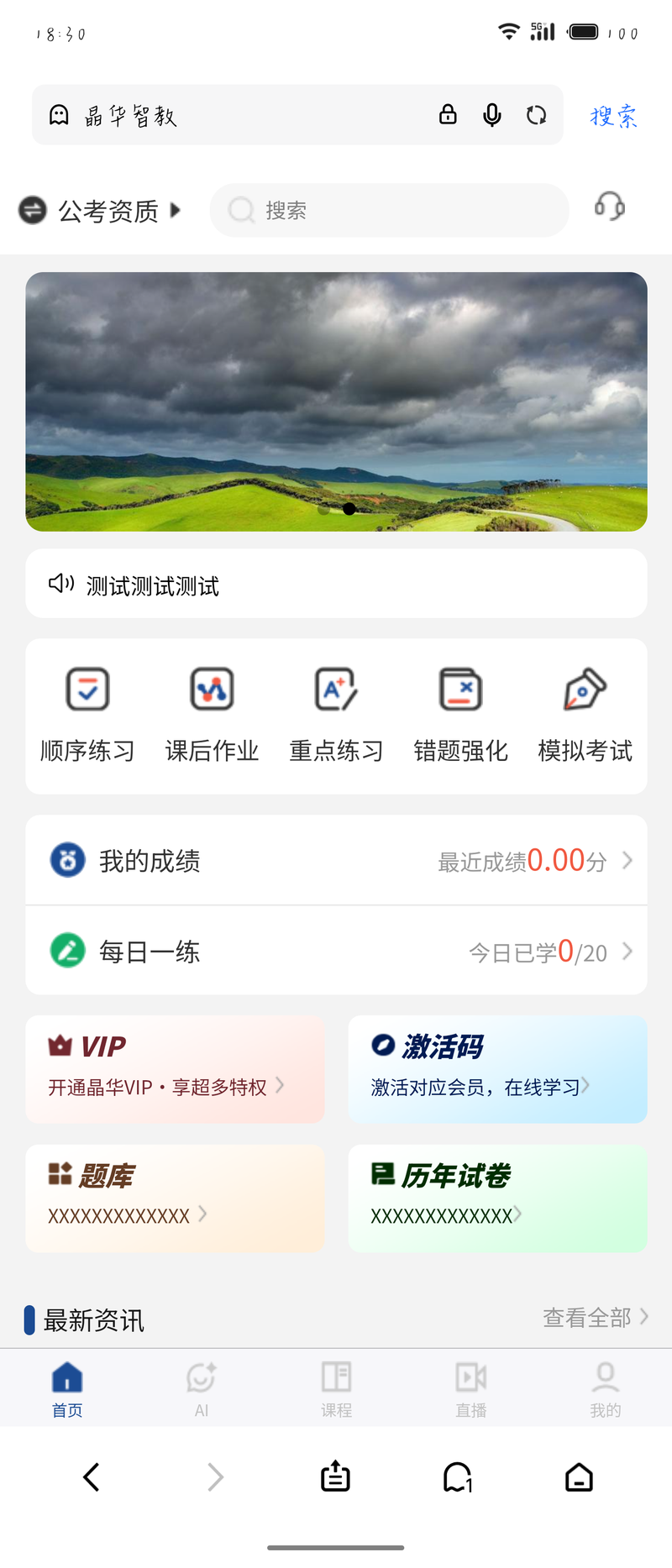Tap the in-app 搜索 search field
This screenshot has width=672, height=1568.
(390, 210)
